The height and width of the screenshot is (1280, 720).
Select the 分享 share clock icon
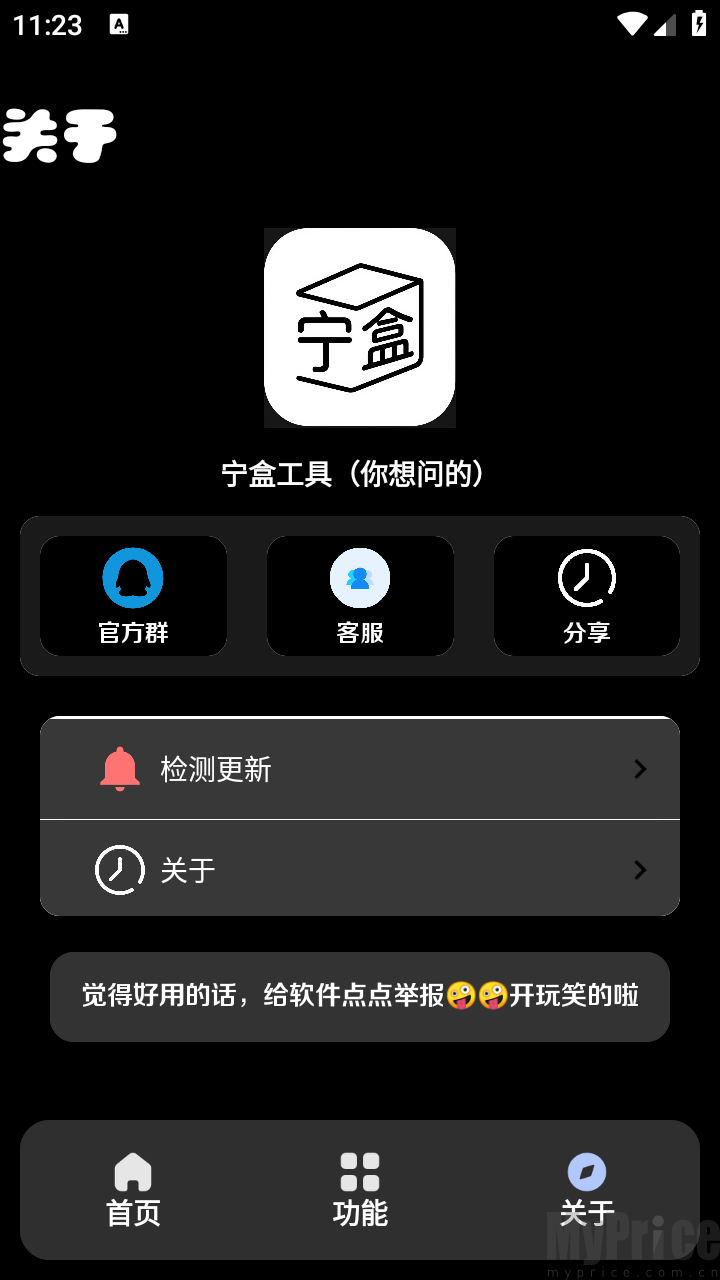[587, 578]
